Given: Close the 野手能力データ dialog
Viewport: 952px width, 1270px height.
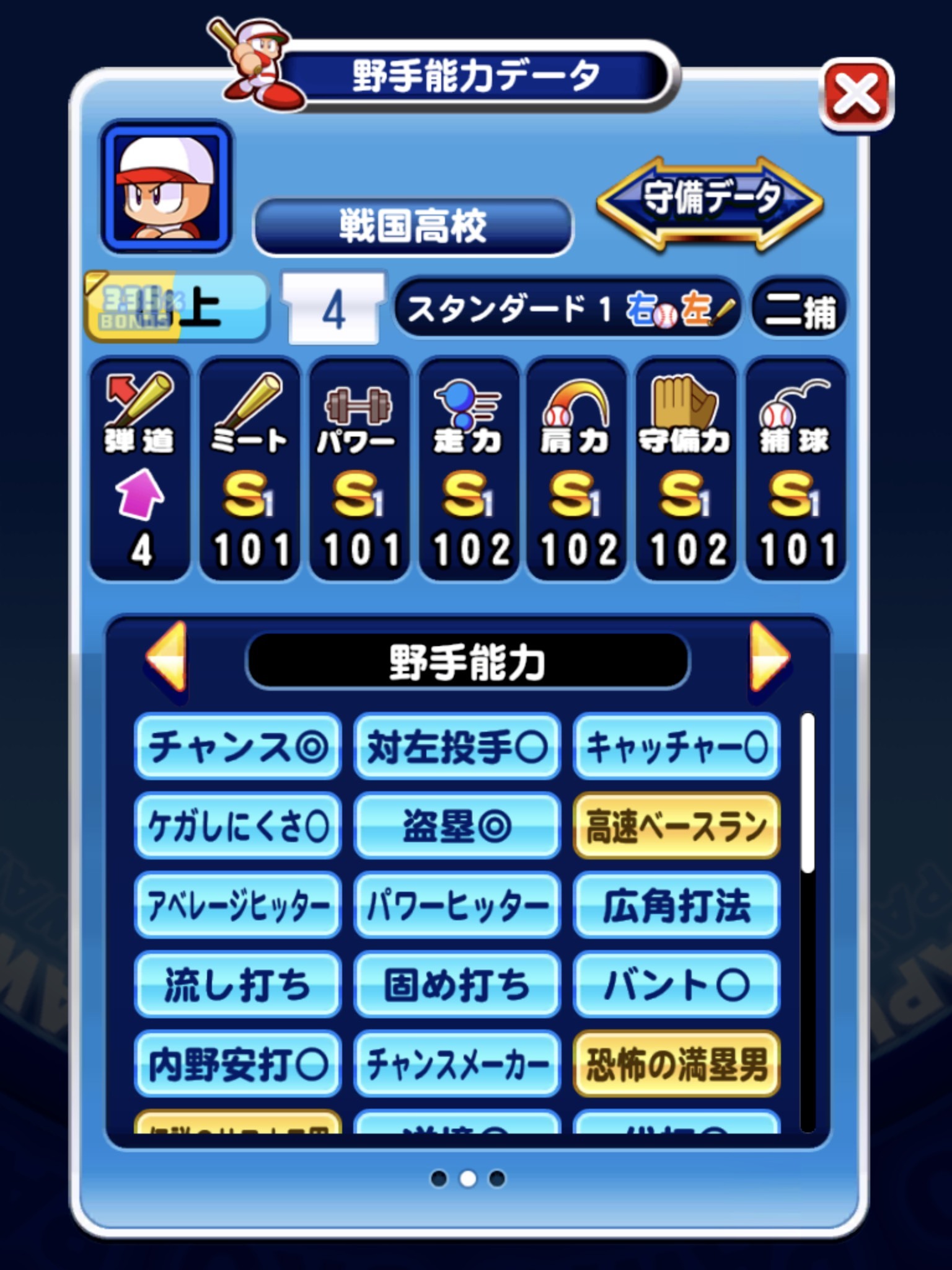Looking at the screenshot, I should point(856,95).
